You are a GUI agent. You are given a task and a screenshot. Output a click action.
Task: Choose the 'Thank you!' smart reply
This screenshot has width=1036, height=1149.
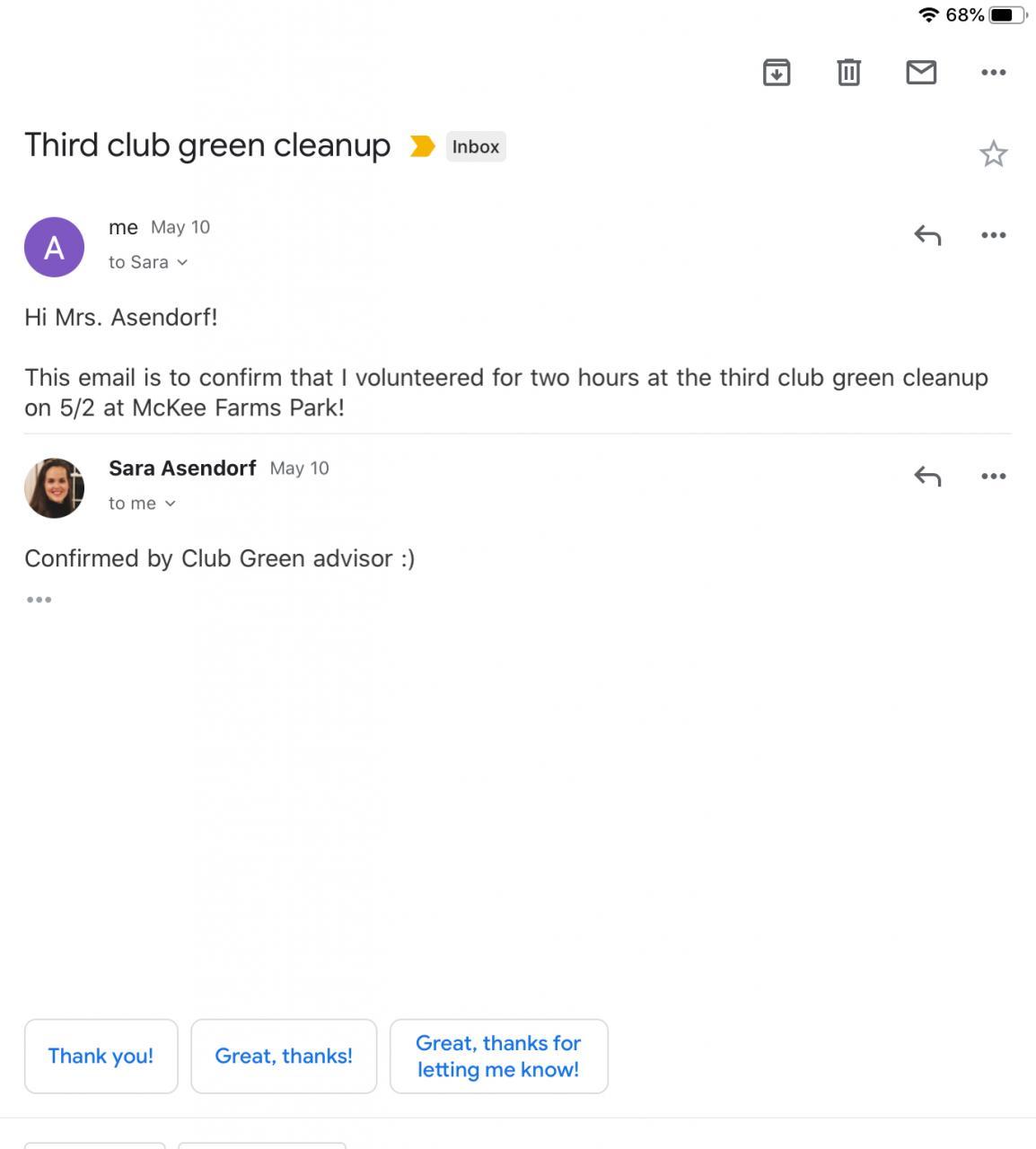tap(101, 1056)
